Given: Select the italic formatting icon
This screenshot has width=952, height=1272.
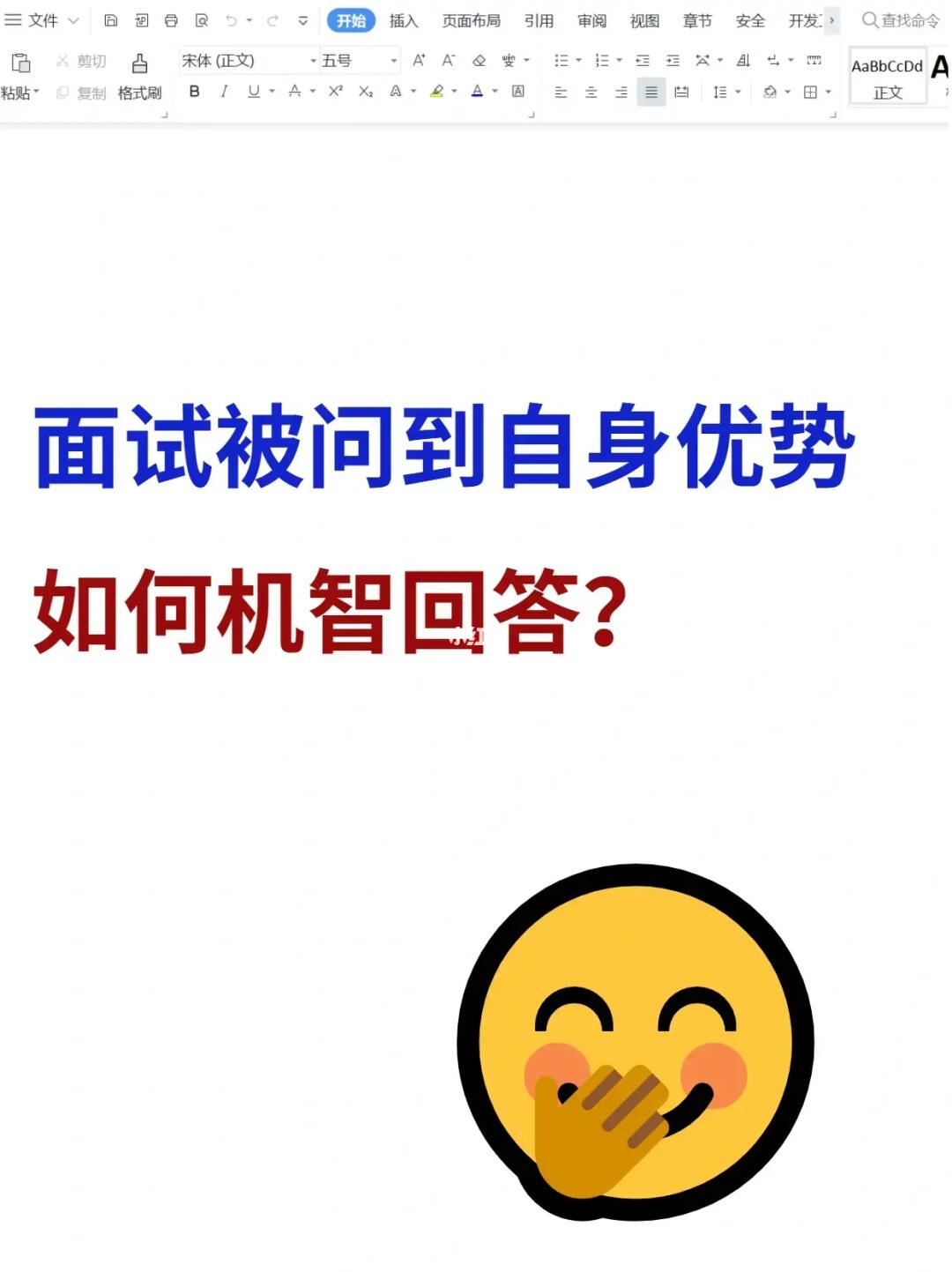Looking at the screenshot, I should click(225, 92).
